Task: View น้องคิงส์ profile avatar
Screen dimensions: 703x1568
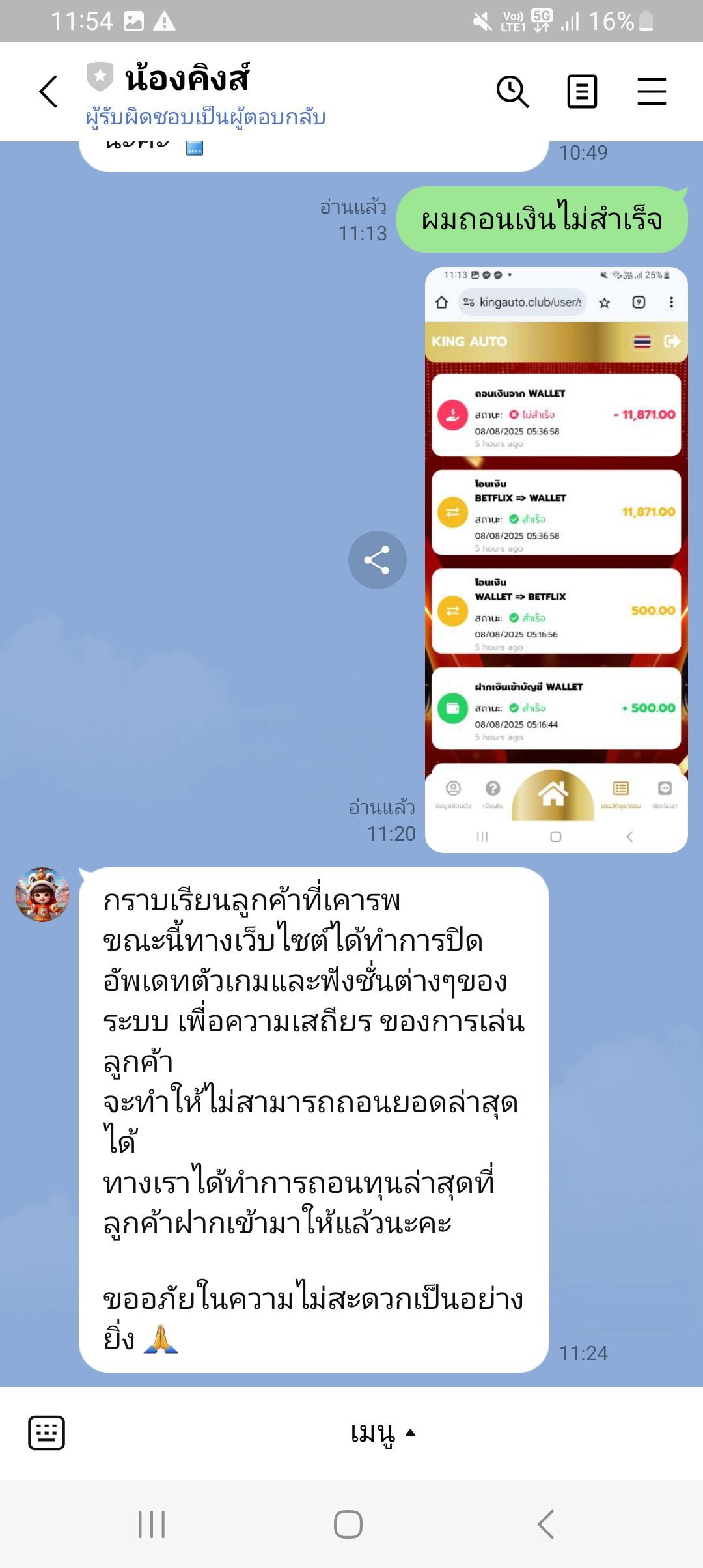Action: coord(42,894)
